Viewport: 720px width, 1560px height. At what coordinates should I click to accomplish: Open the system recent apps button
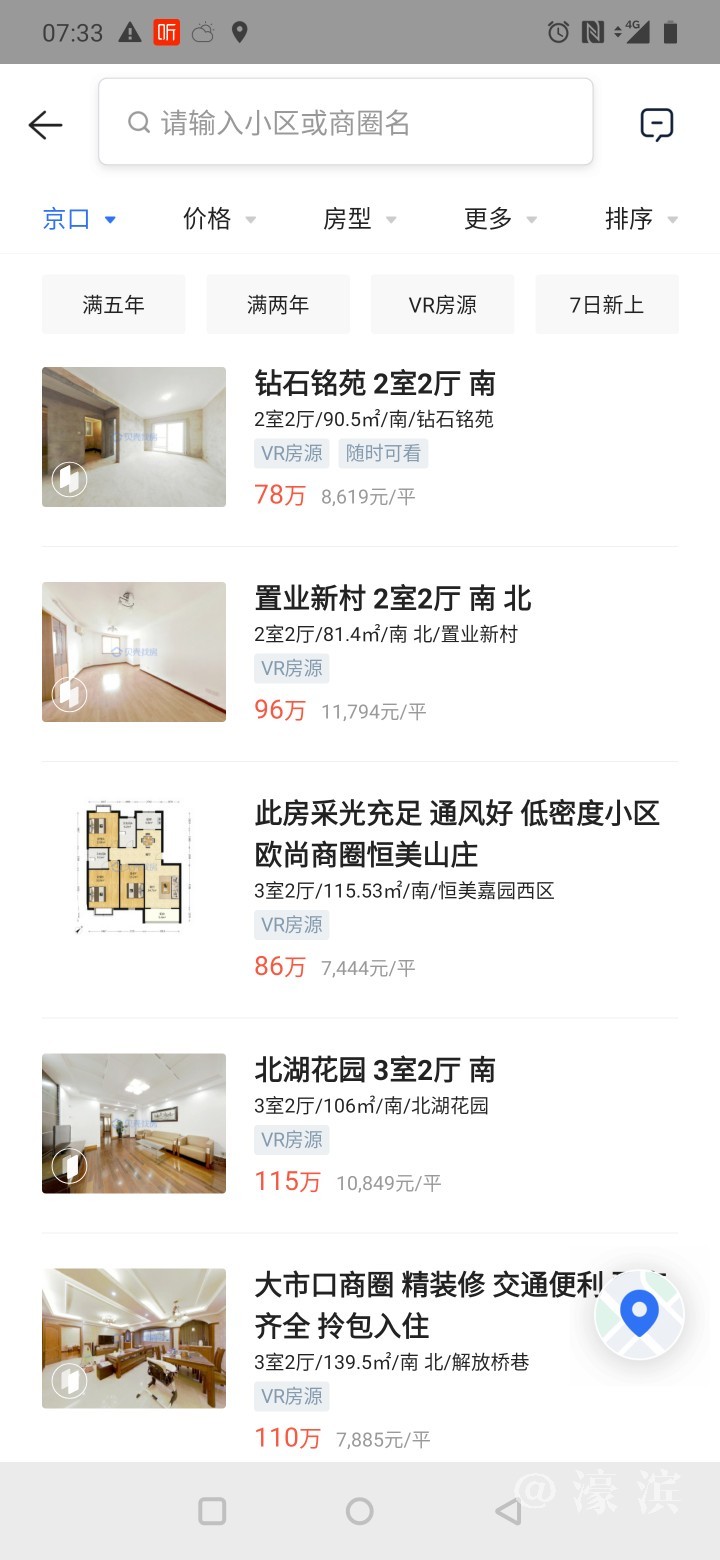(212, 1511)
